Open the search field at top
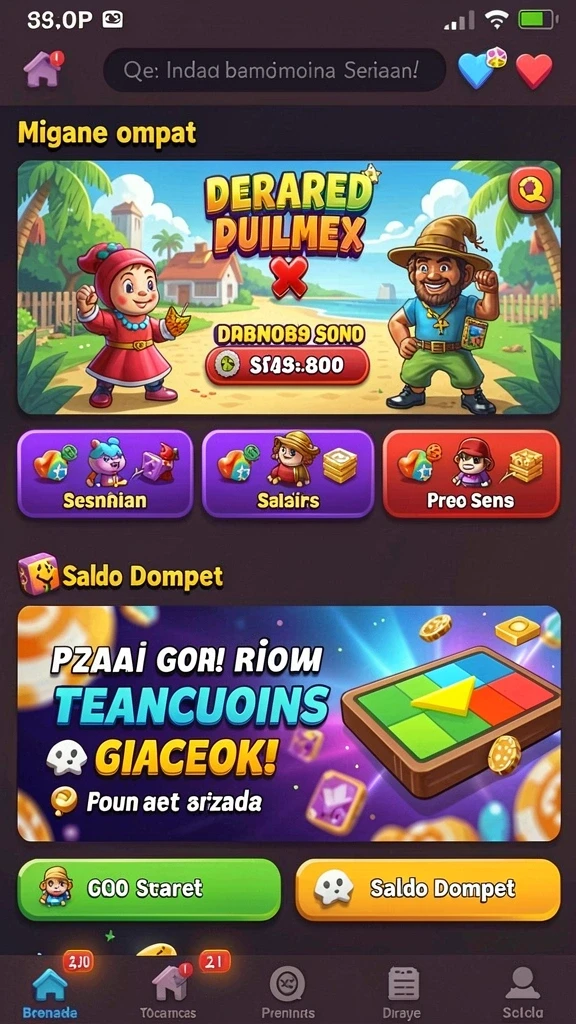The width and height of the screenshot is (576, 1024). click(x=275, y=69)
